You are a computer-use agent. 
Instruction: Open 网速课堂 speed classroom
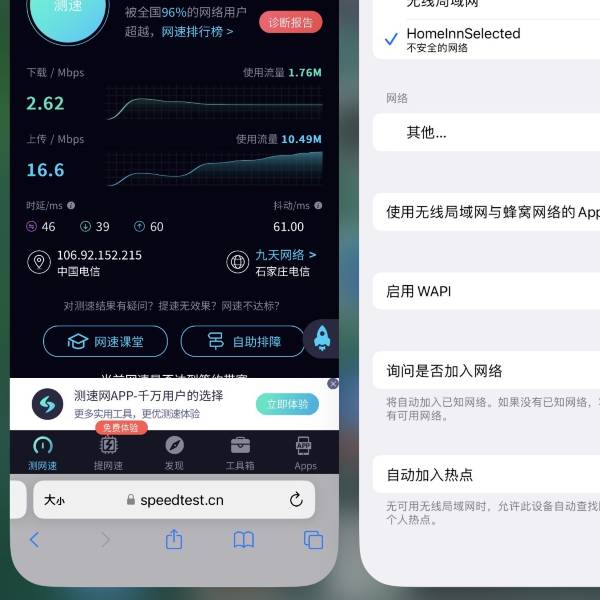coord(105,341)
